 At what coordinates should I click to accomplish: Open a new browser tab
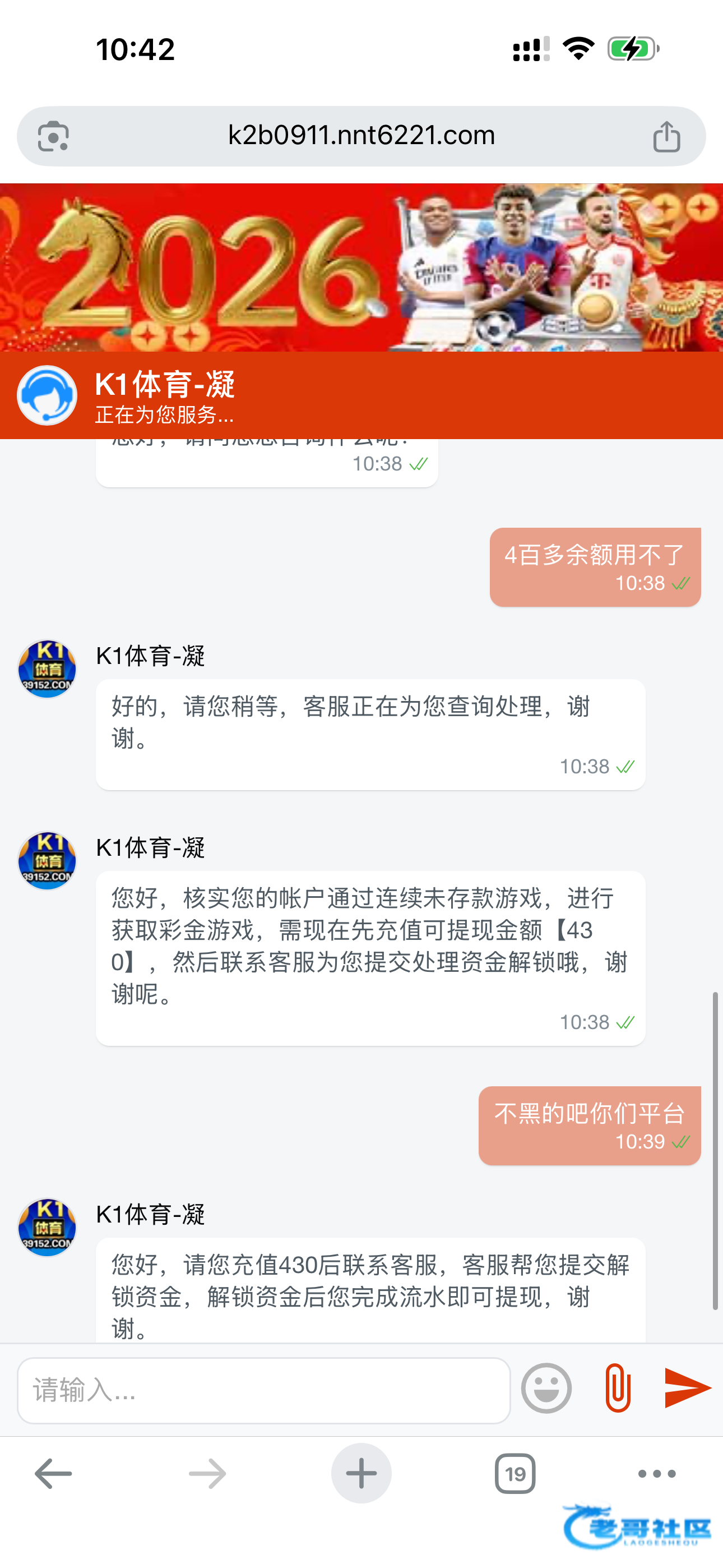tap(361, 1474)
